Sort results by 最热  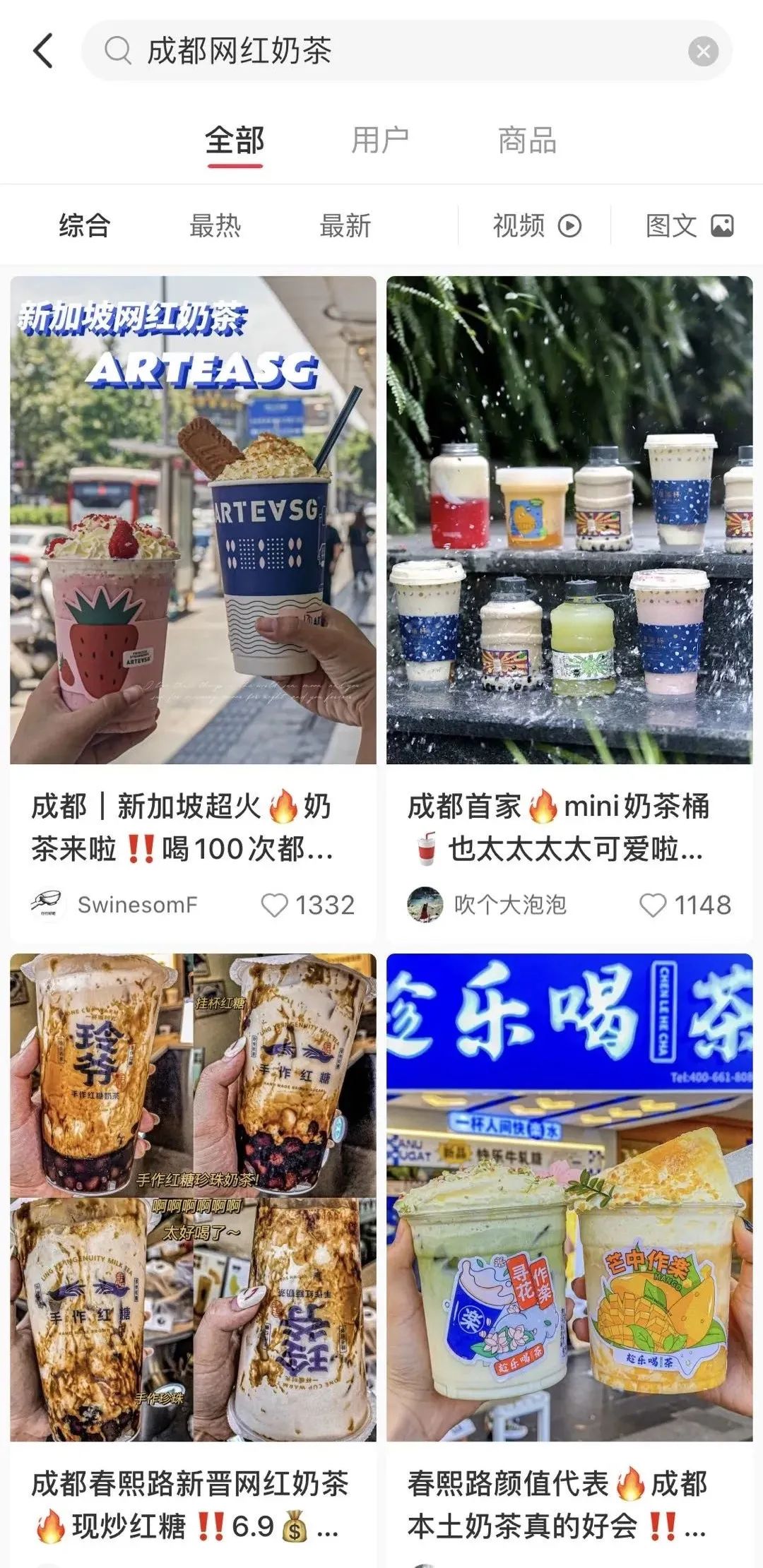point(215,226)
